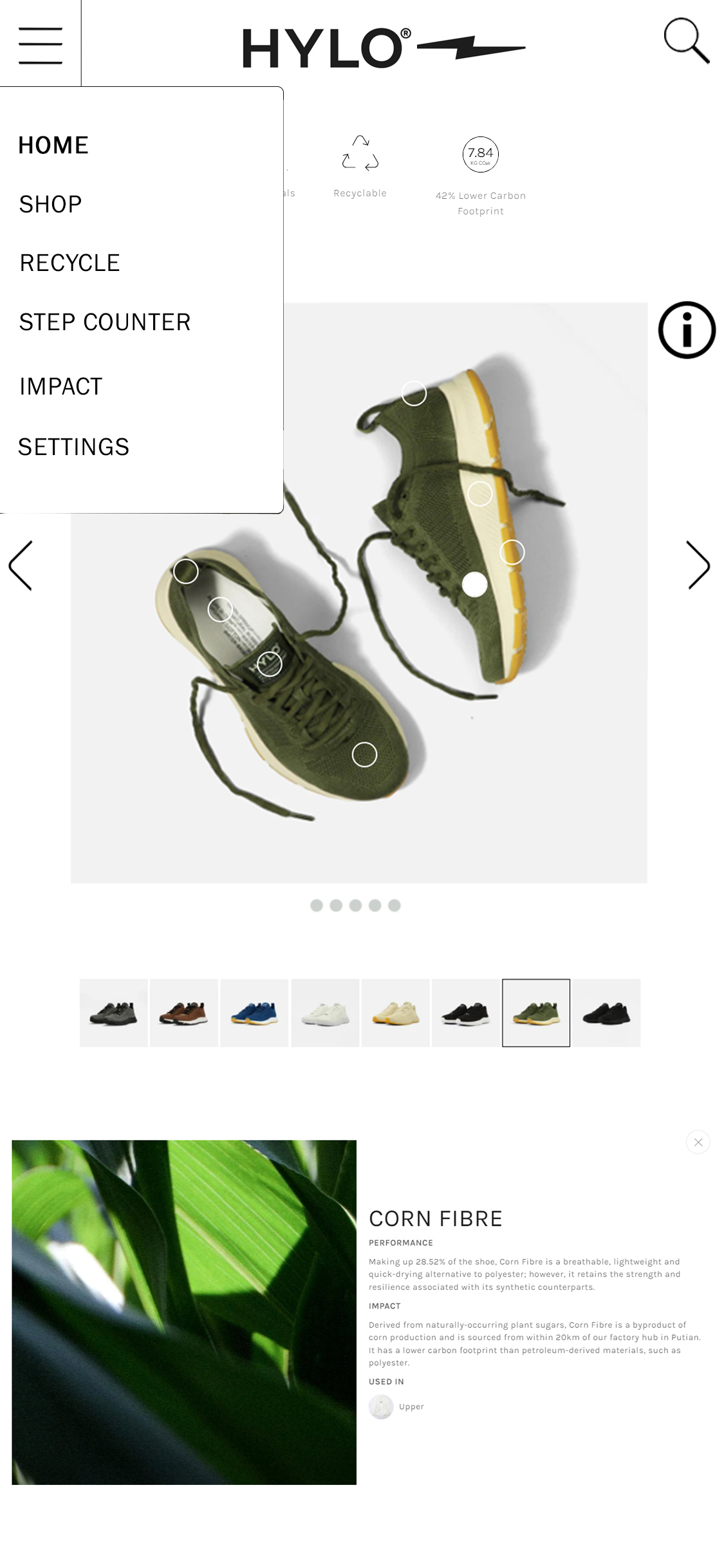724x1568 pixels.
Task: Go to Home in the menu
Action: point(53,145)
